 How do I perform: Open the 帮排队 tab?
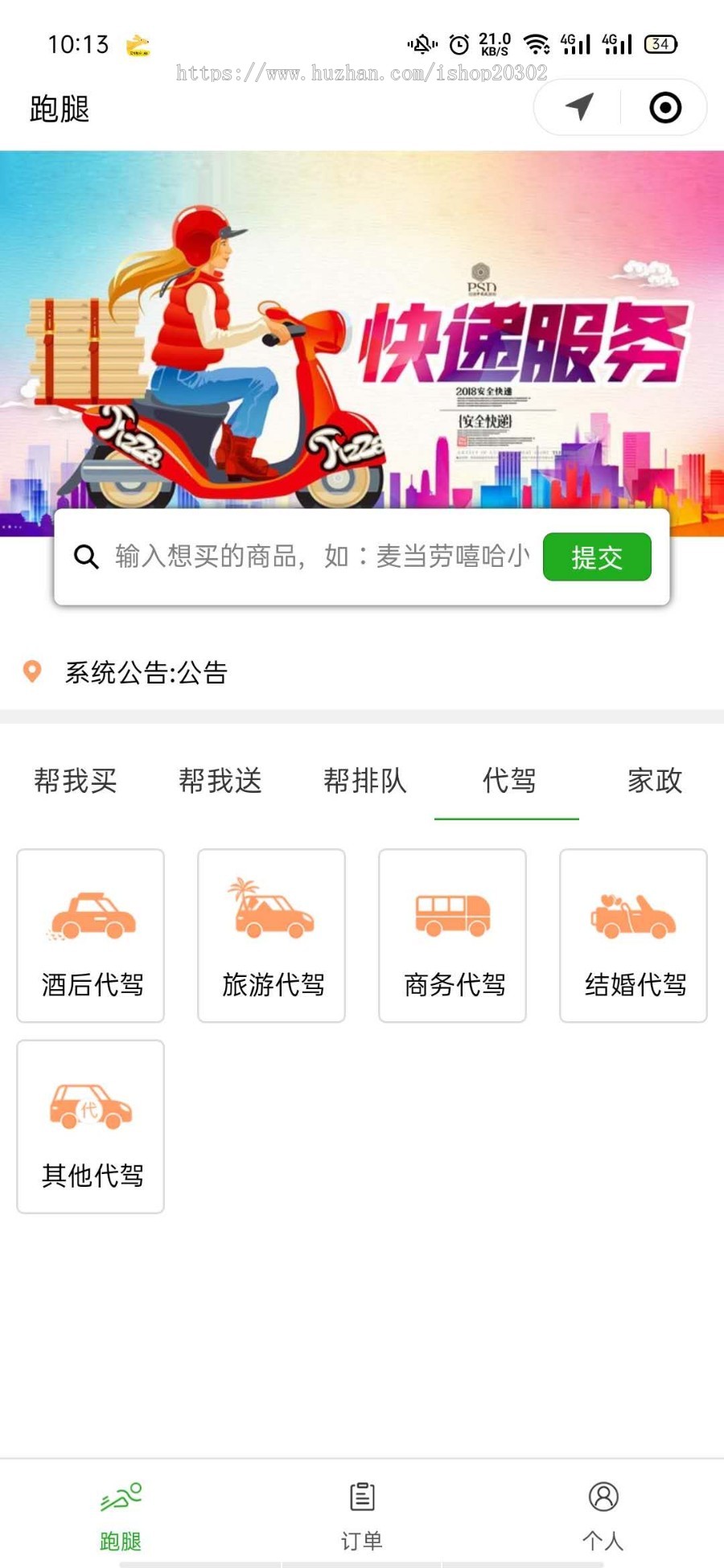[366, 781]
